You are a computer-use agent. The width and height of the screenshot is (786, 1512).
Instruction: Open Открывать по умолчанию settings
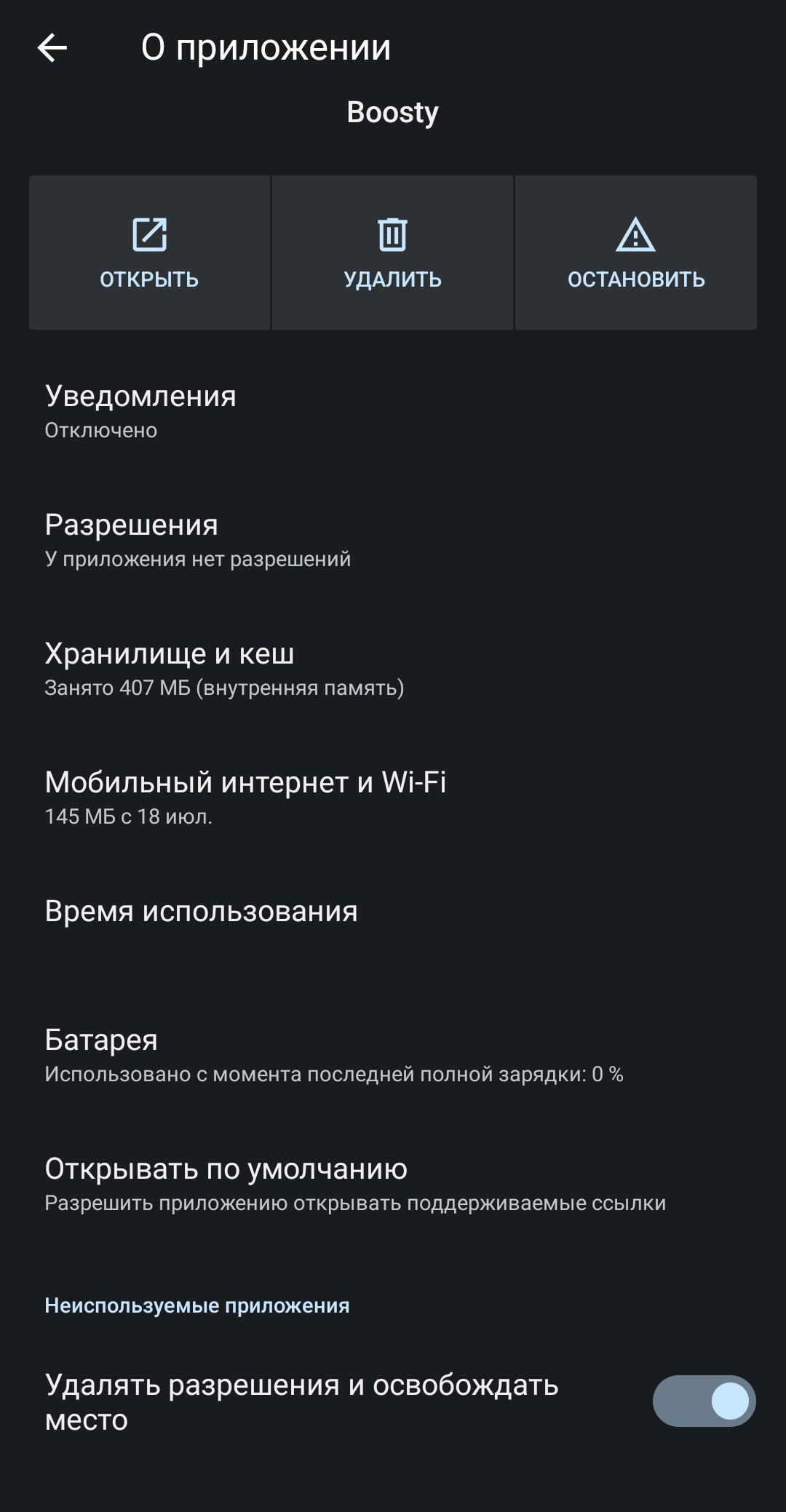(x=393, y=1184)
